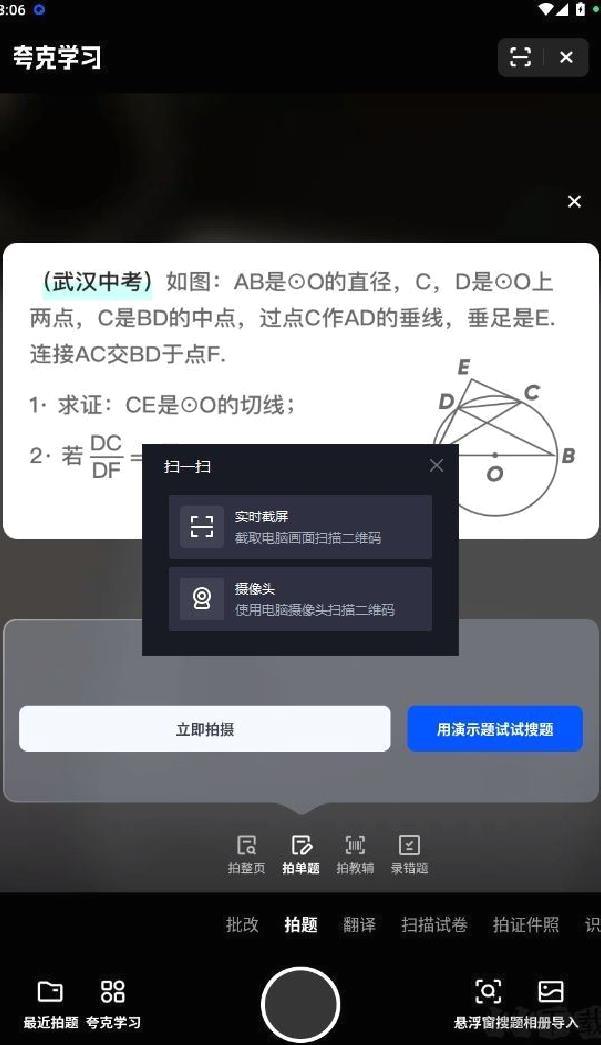Select 录错题 mode

[409, 853]
